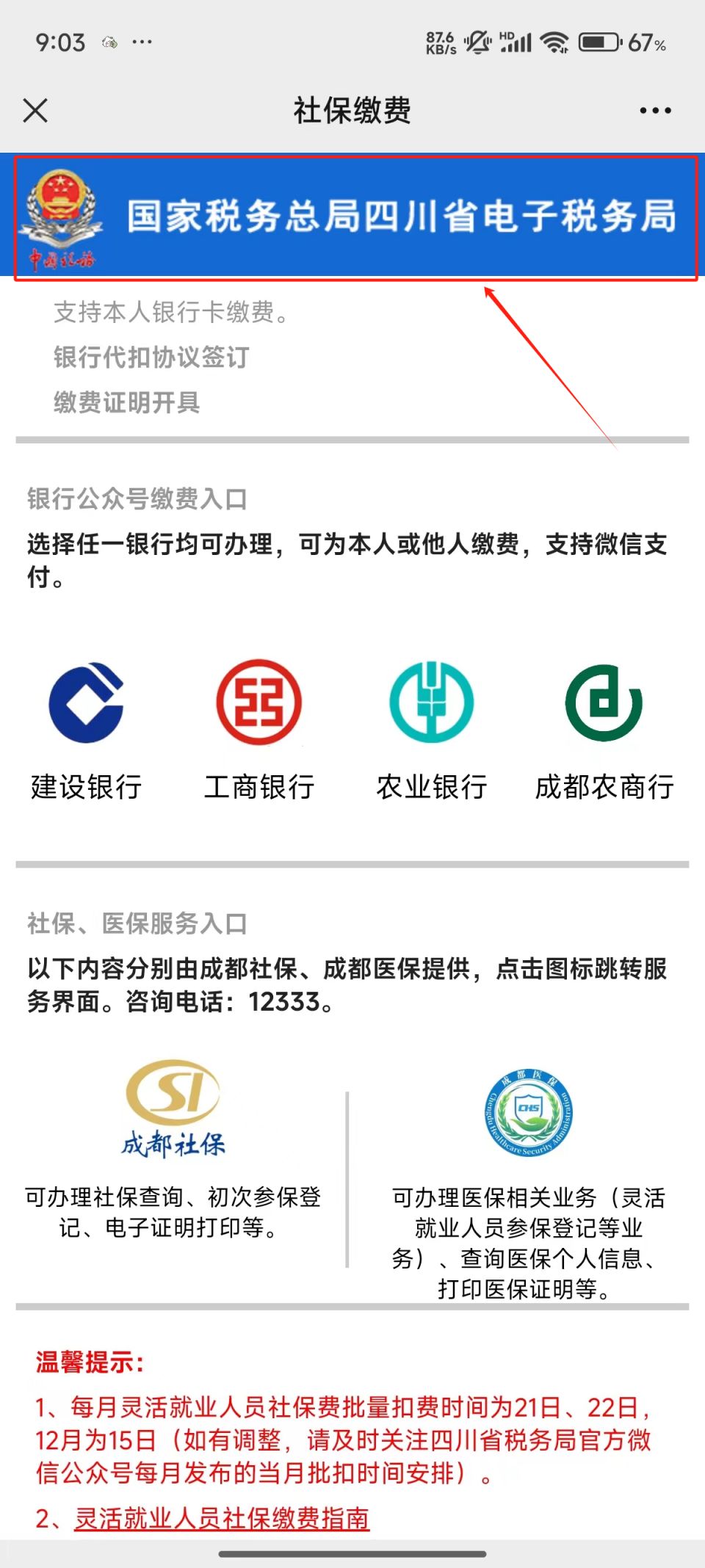Viewport: 705px width, 1568px height.
Task: Tap the 9:03 clock in status bar
Action: (59, 43)
